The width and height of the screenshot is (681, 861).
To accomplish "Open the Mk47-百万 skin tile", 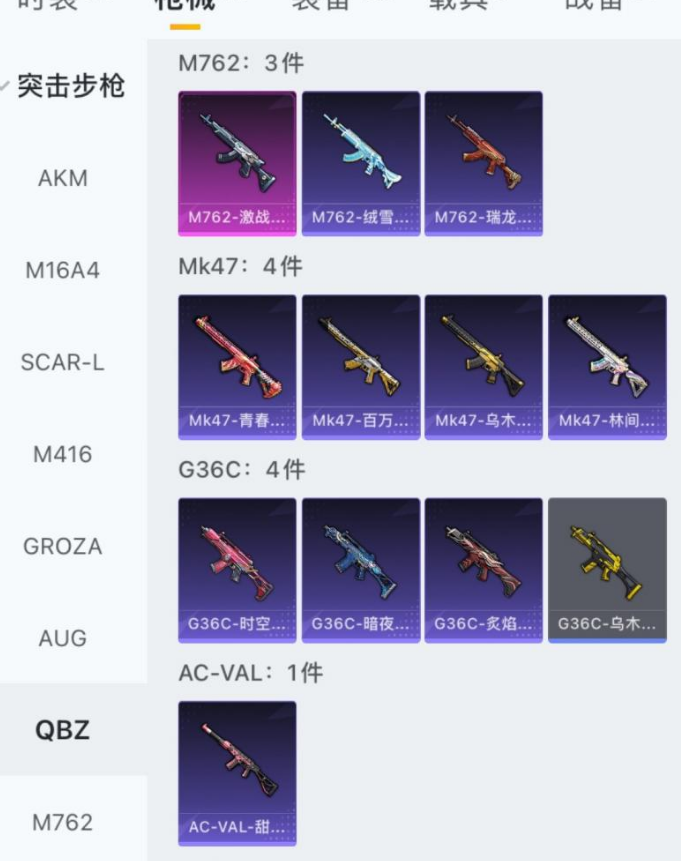I will (360, 366).
